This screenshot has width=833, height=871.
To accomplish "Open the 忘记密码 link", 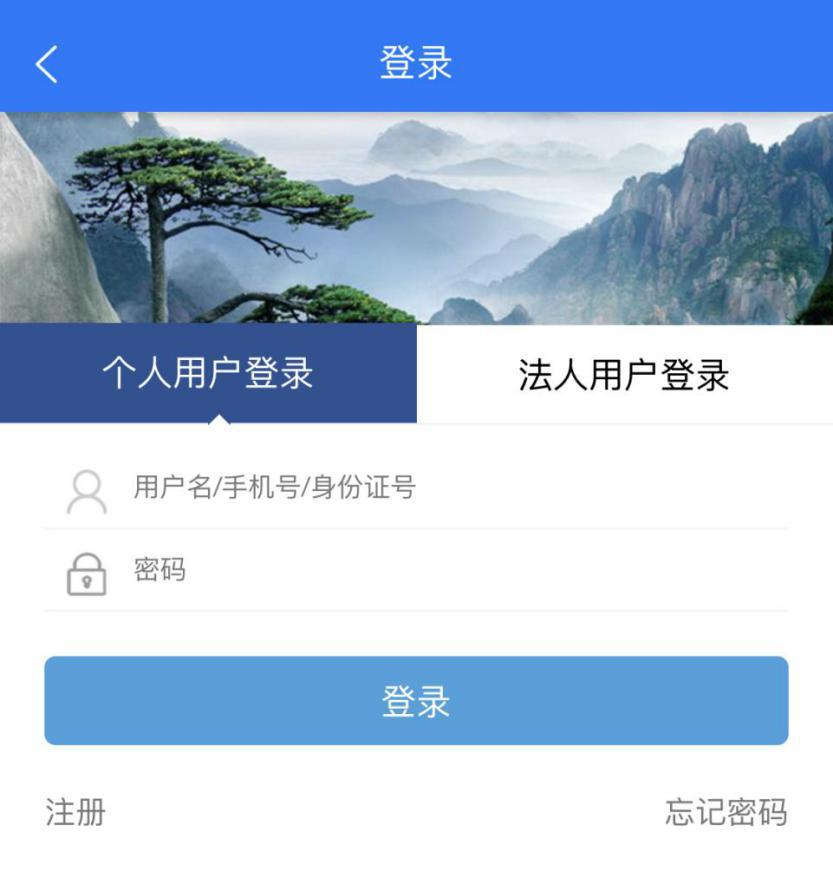I will [x=726, y=812].
